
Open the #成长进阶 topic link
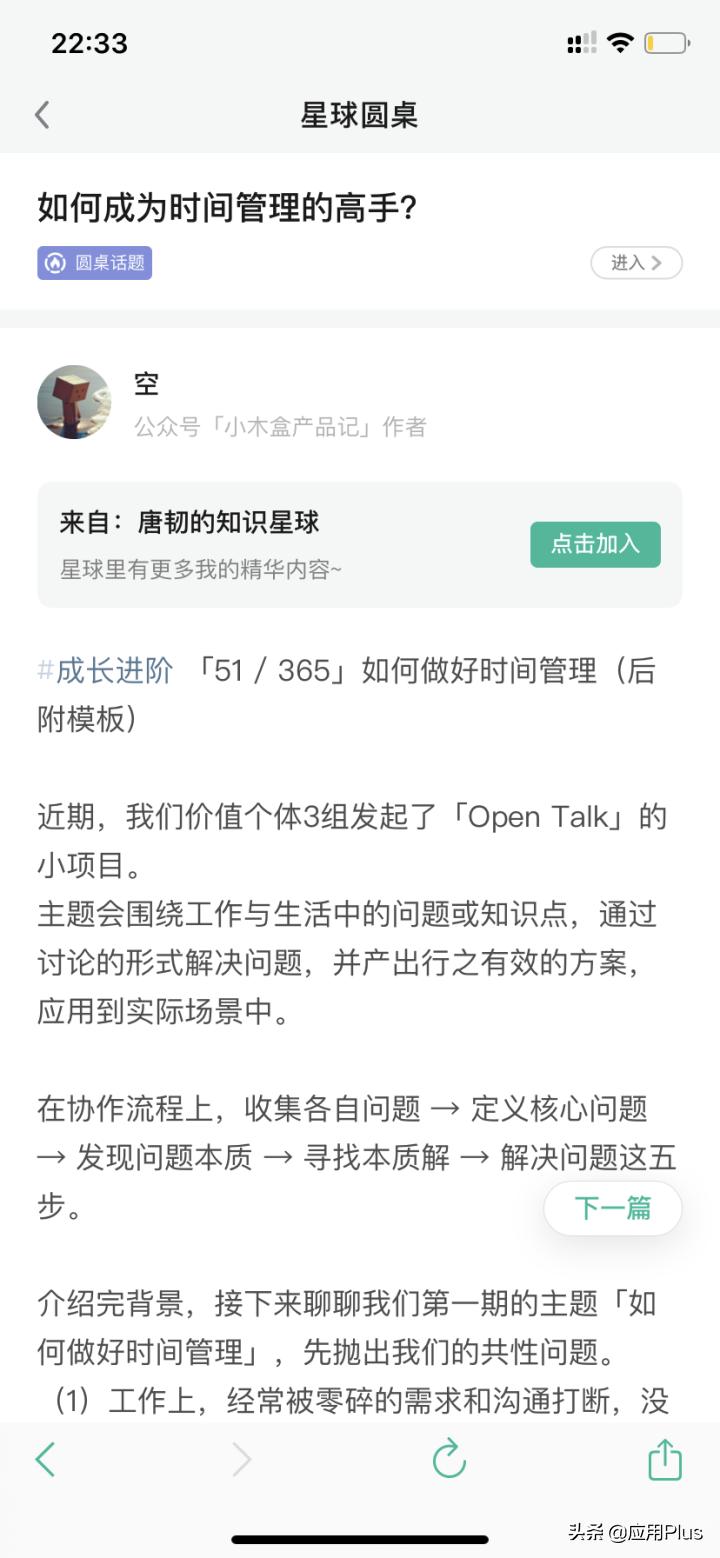[104, 672]
